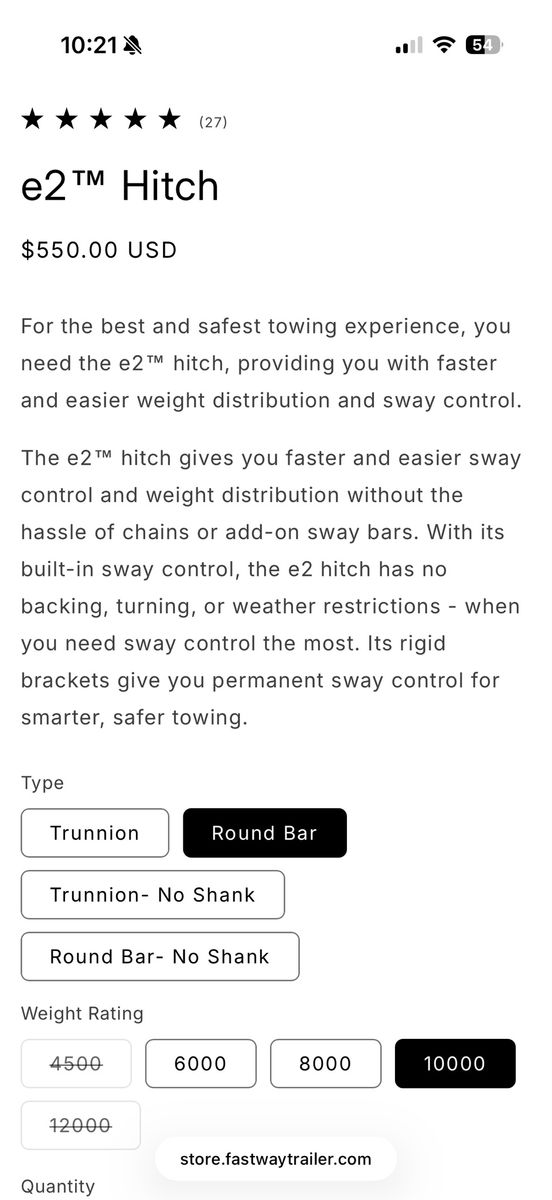Select Round Bar- No Shank option
The height and width of the screenshot is (1200, 552).
(x=160, y=957)
